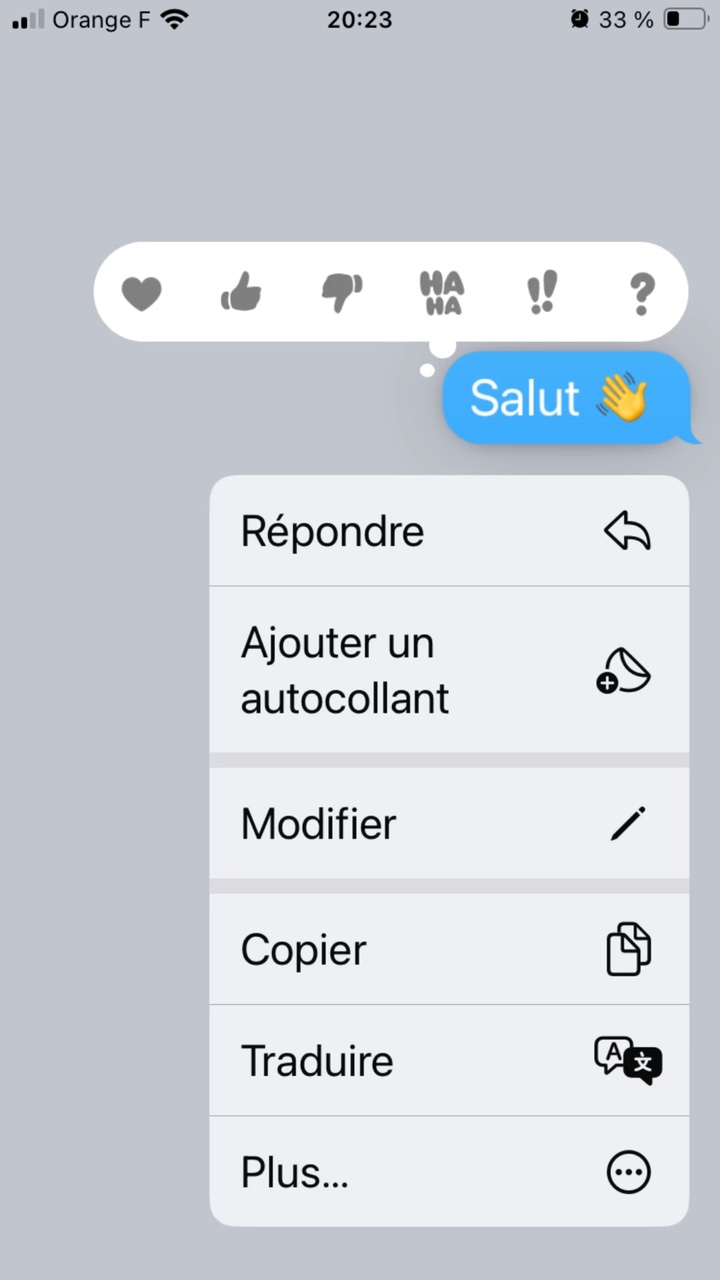The height and width of the screenshot is (1280, 720).
Task: Open the Plus… option
Action: (449, 1171)
